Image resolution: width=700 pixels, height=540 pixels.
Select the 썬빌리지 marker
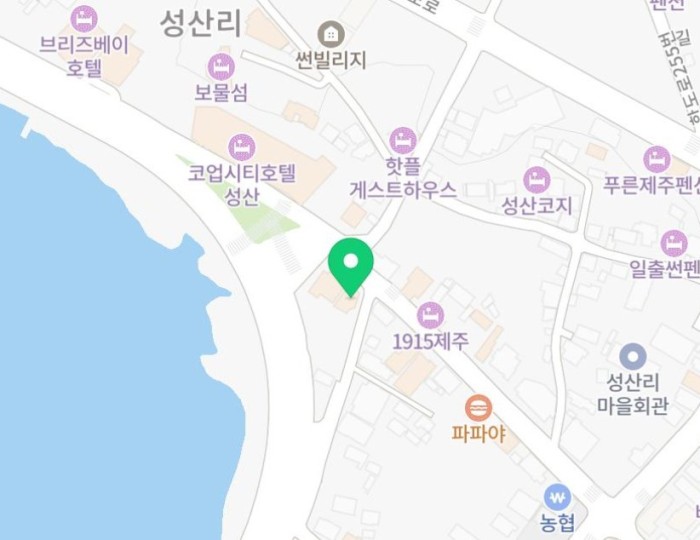click(x=331, y=34)
